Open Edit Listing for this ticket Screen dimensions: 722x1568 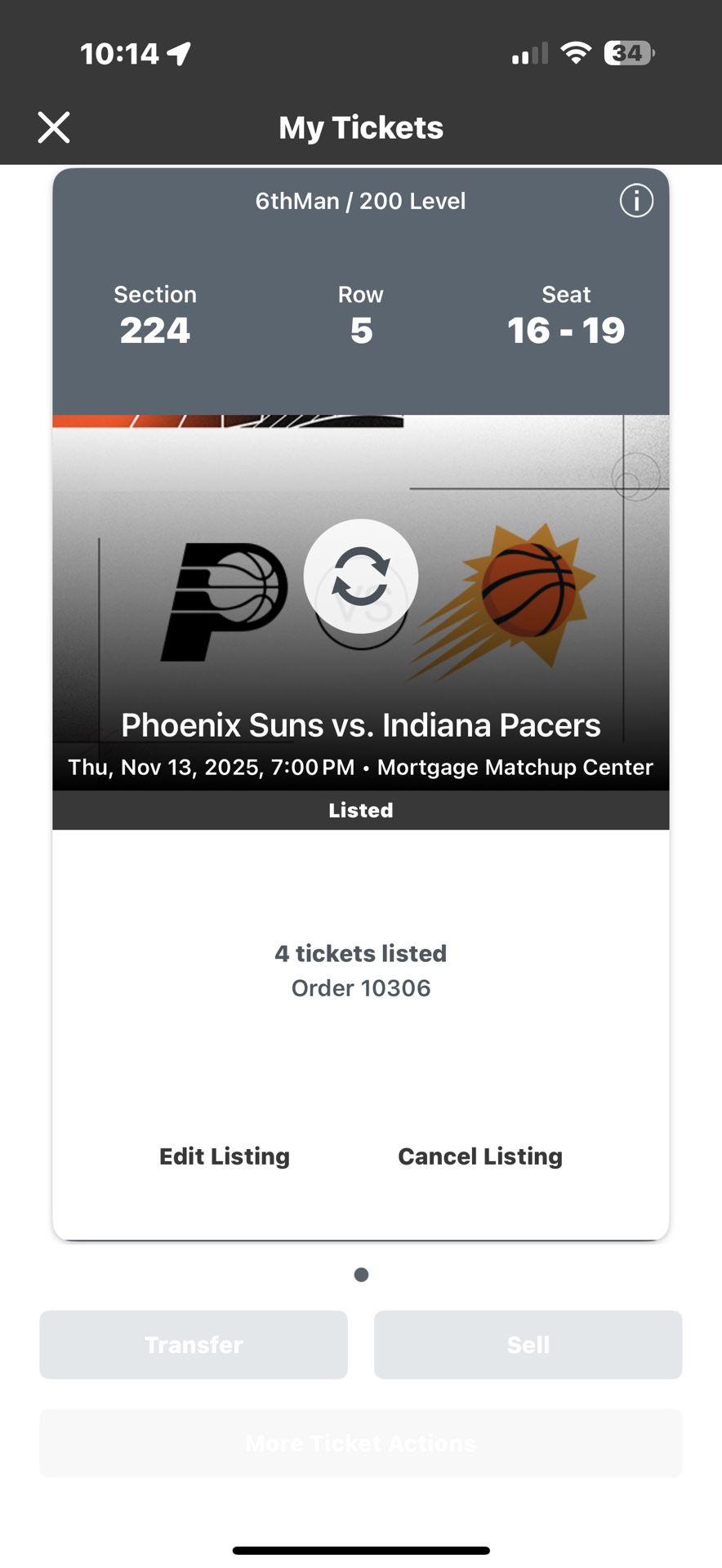click(224, 1156)
